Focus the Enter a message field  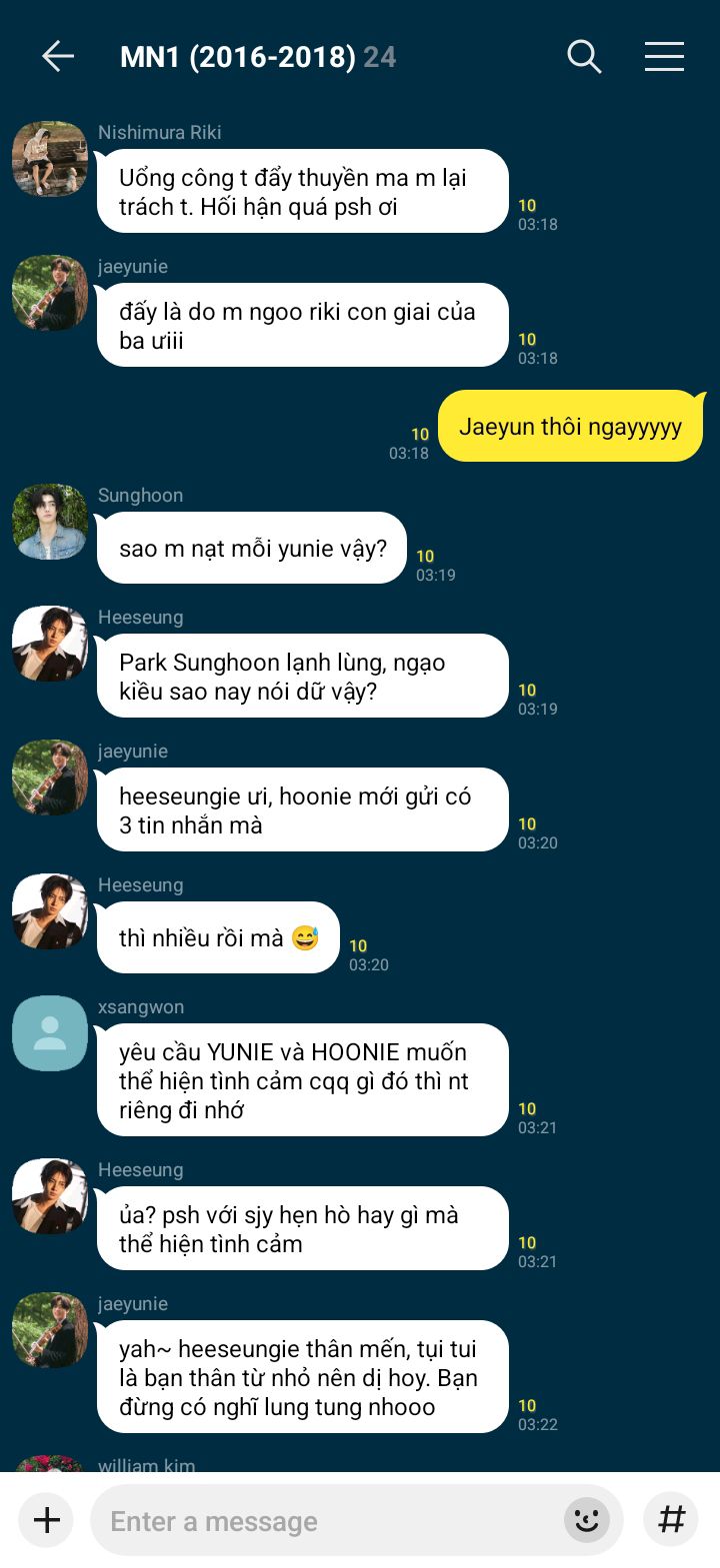(330, 1521)
